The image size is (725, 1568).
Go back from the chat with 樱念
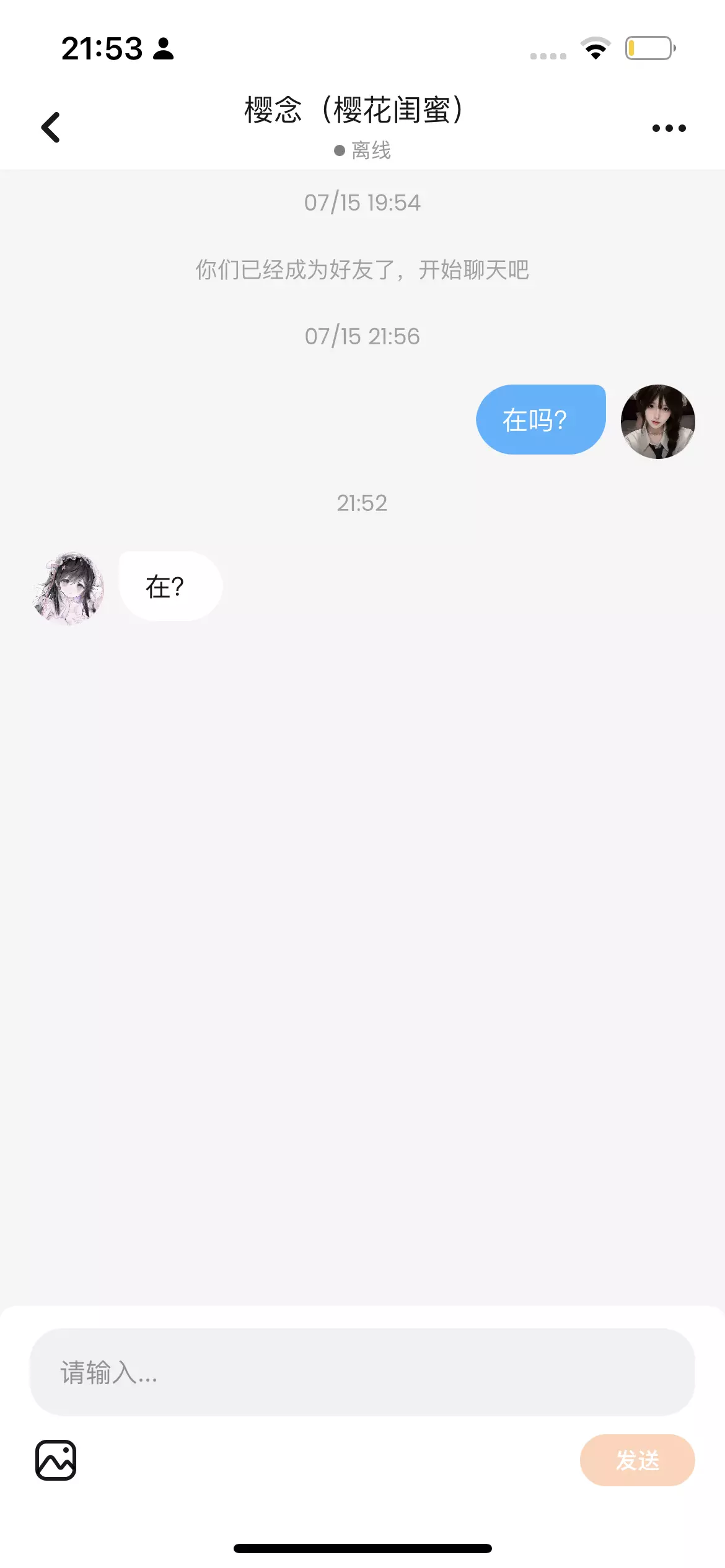click(51, 128)
